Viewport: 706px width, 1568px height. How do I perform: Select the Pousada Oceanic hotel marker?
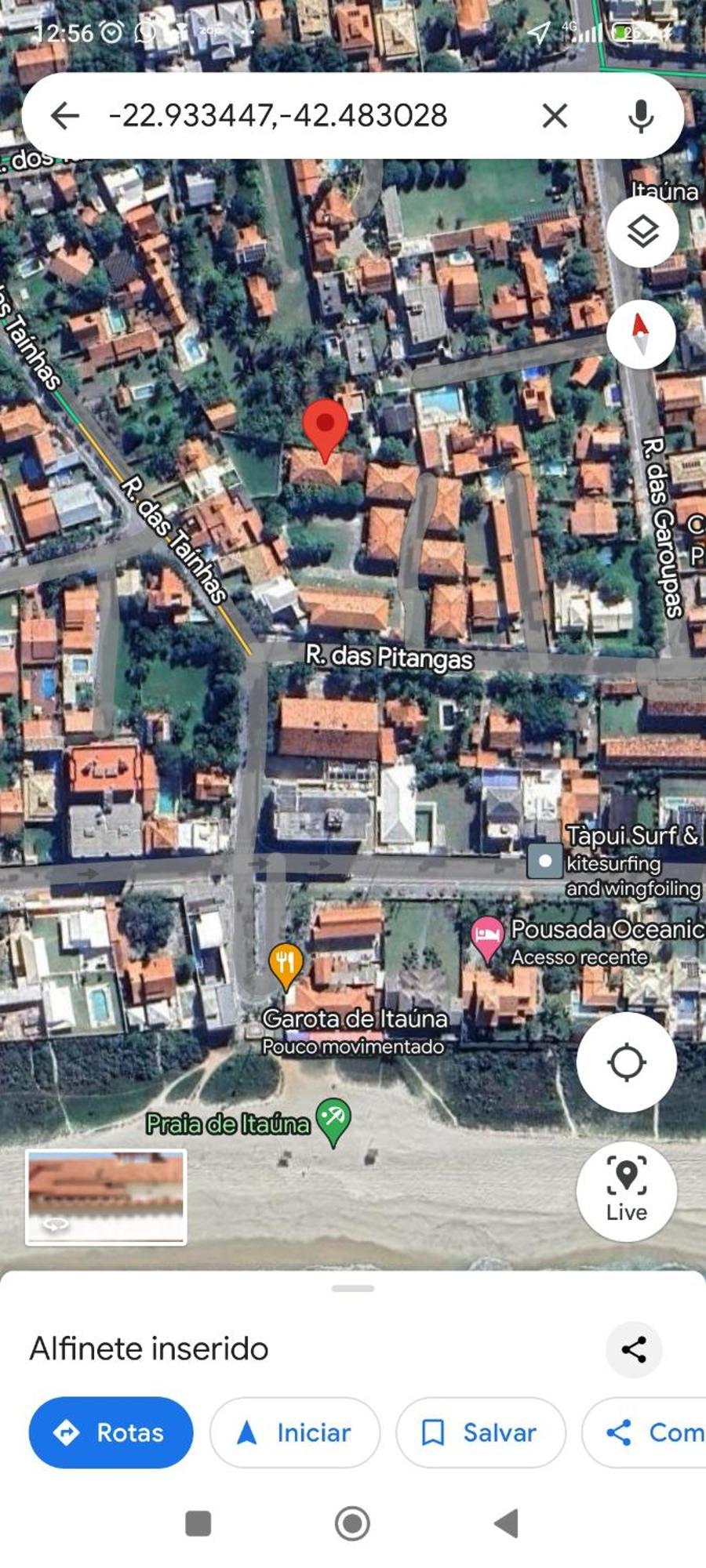click(x=487, y=937)
